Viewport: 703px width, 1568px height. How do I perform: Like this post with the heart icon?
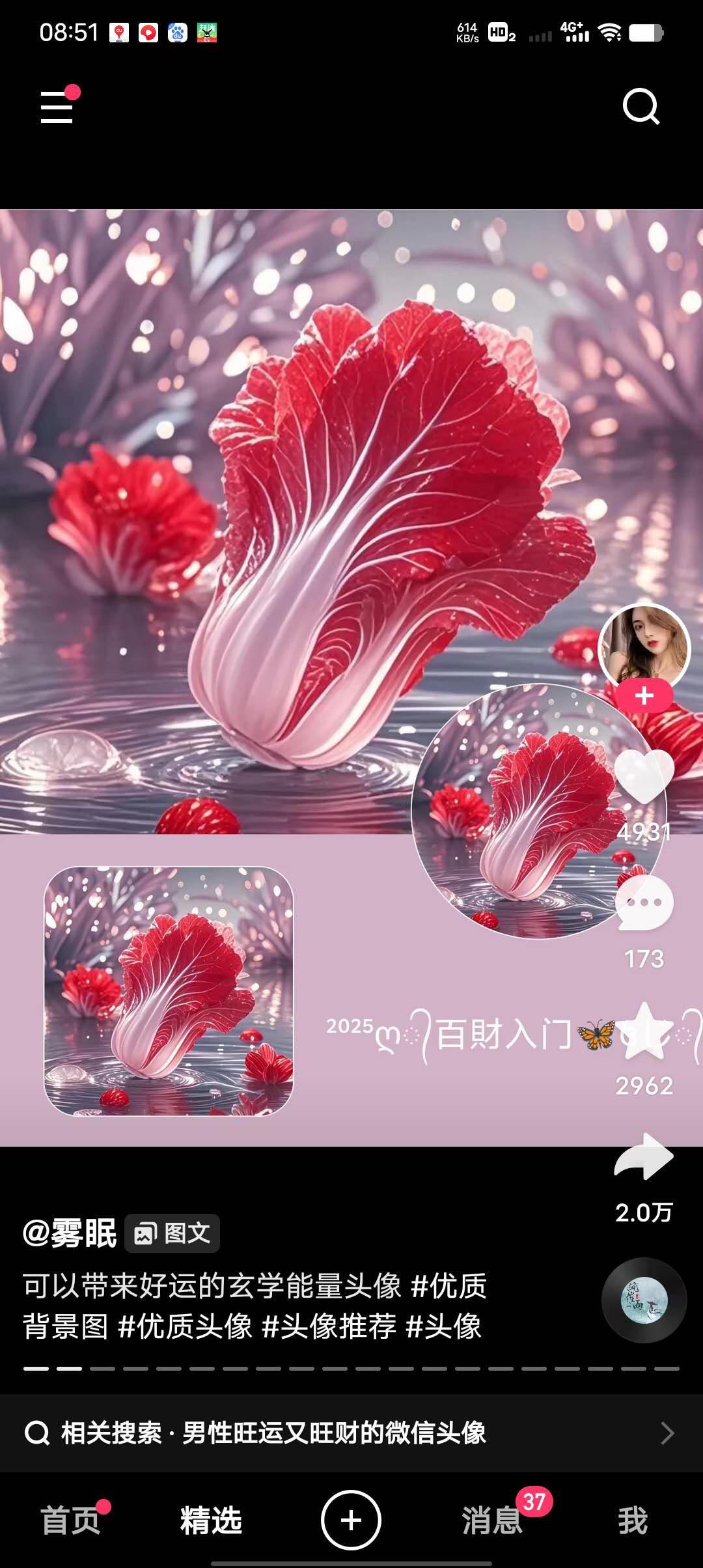pos(644,777)
